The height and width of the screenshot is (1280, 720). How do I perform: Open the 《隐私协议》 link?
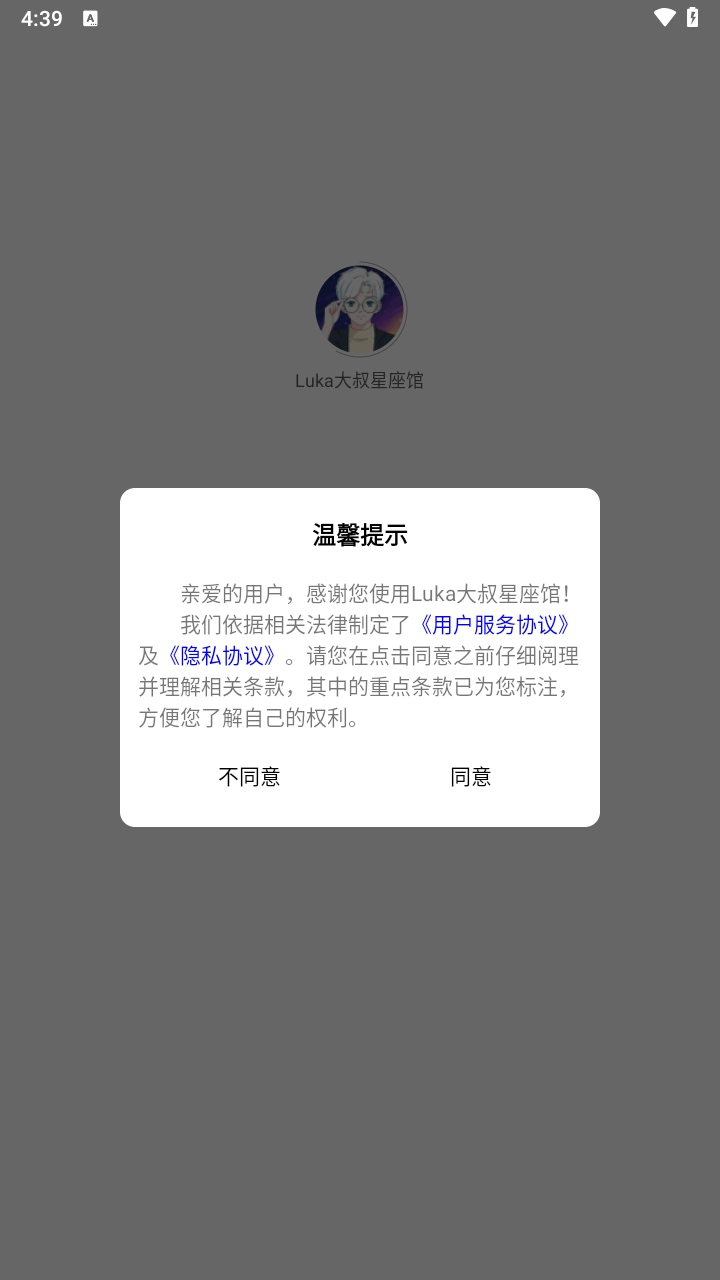pyautogui.click(x=222, y=656)
